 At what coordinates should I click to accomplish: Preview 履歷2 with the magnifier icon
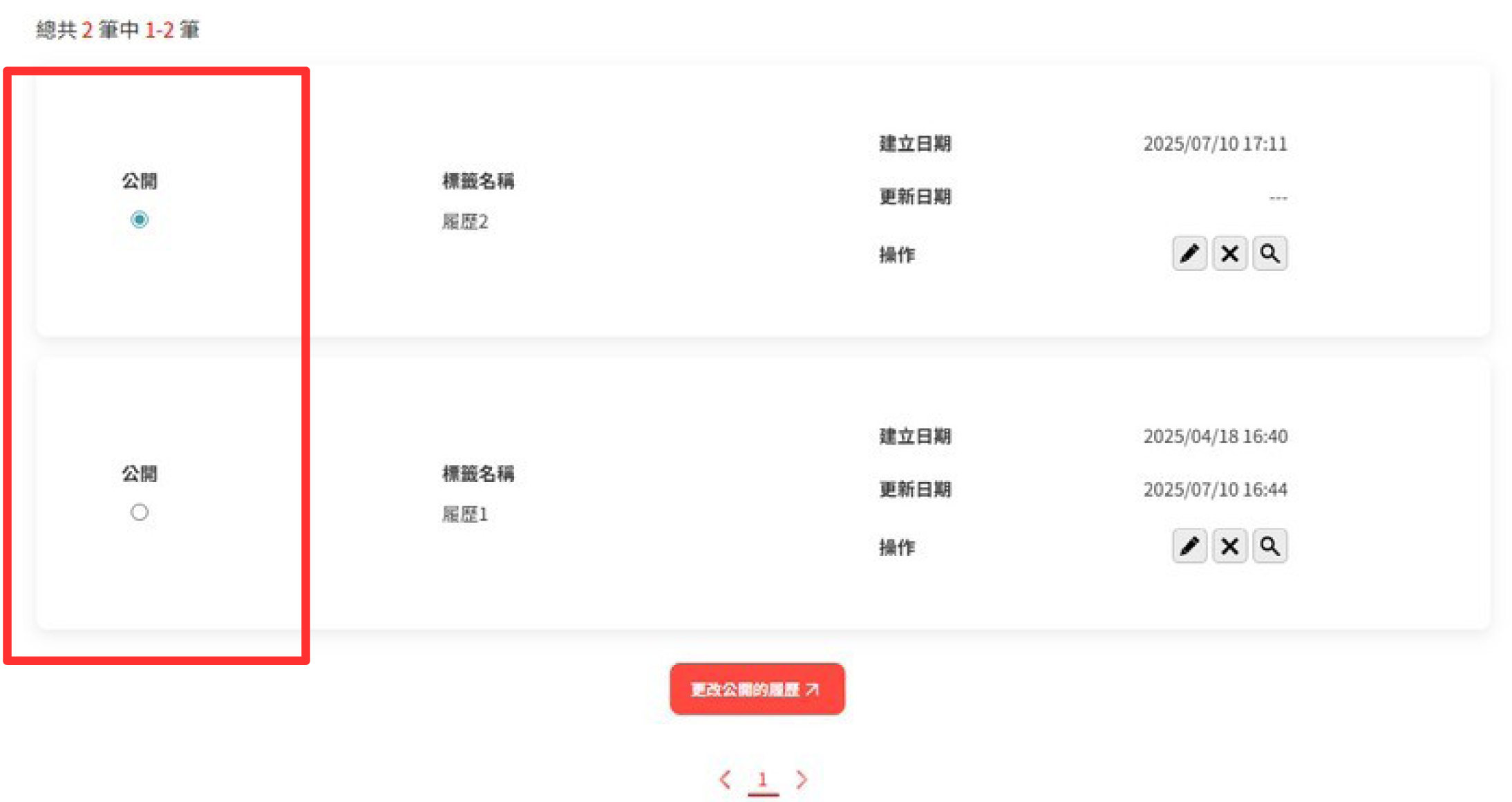(x=1269, y=254)
